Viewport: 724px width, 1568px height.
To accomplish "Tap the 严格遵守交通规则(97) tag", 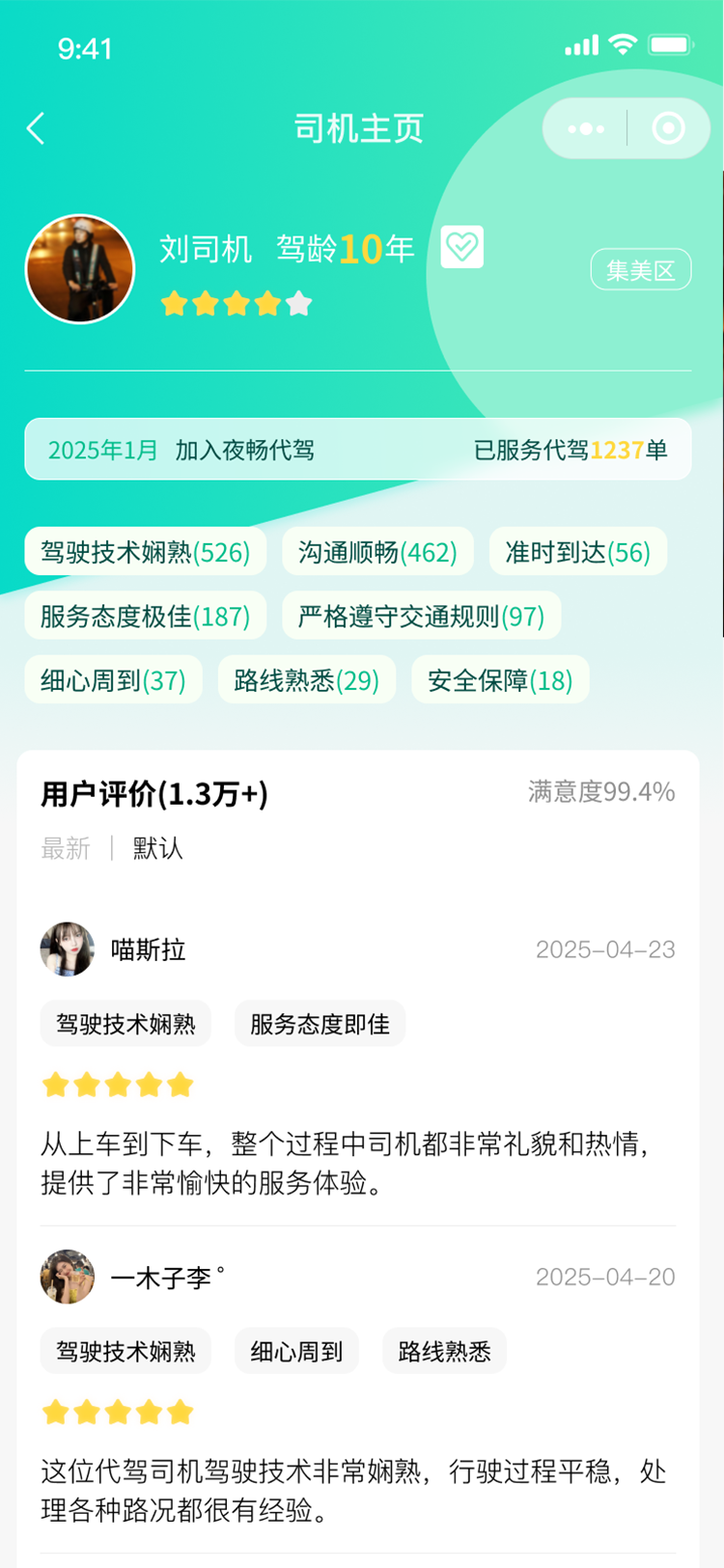I will [421, 617].
